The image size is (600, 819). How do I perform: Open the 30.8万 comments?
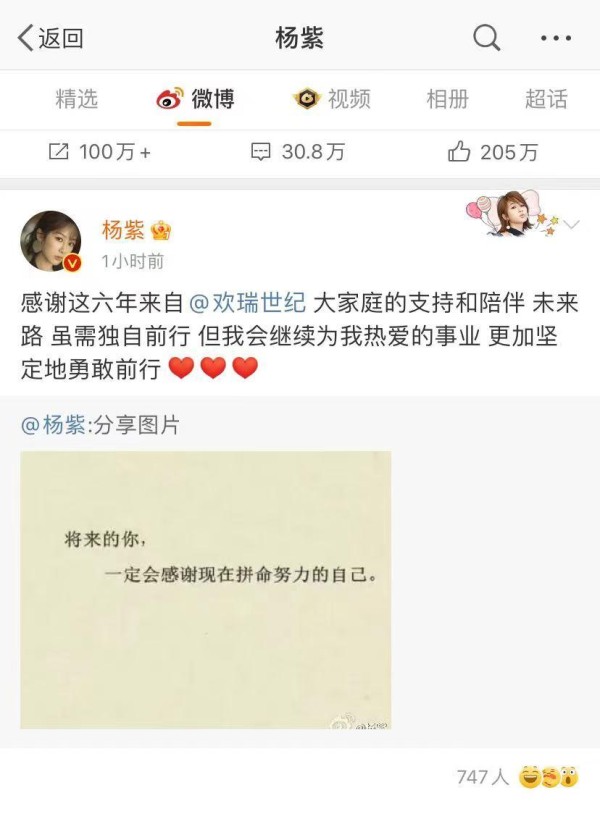click(298, 152)
